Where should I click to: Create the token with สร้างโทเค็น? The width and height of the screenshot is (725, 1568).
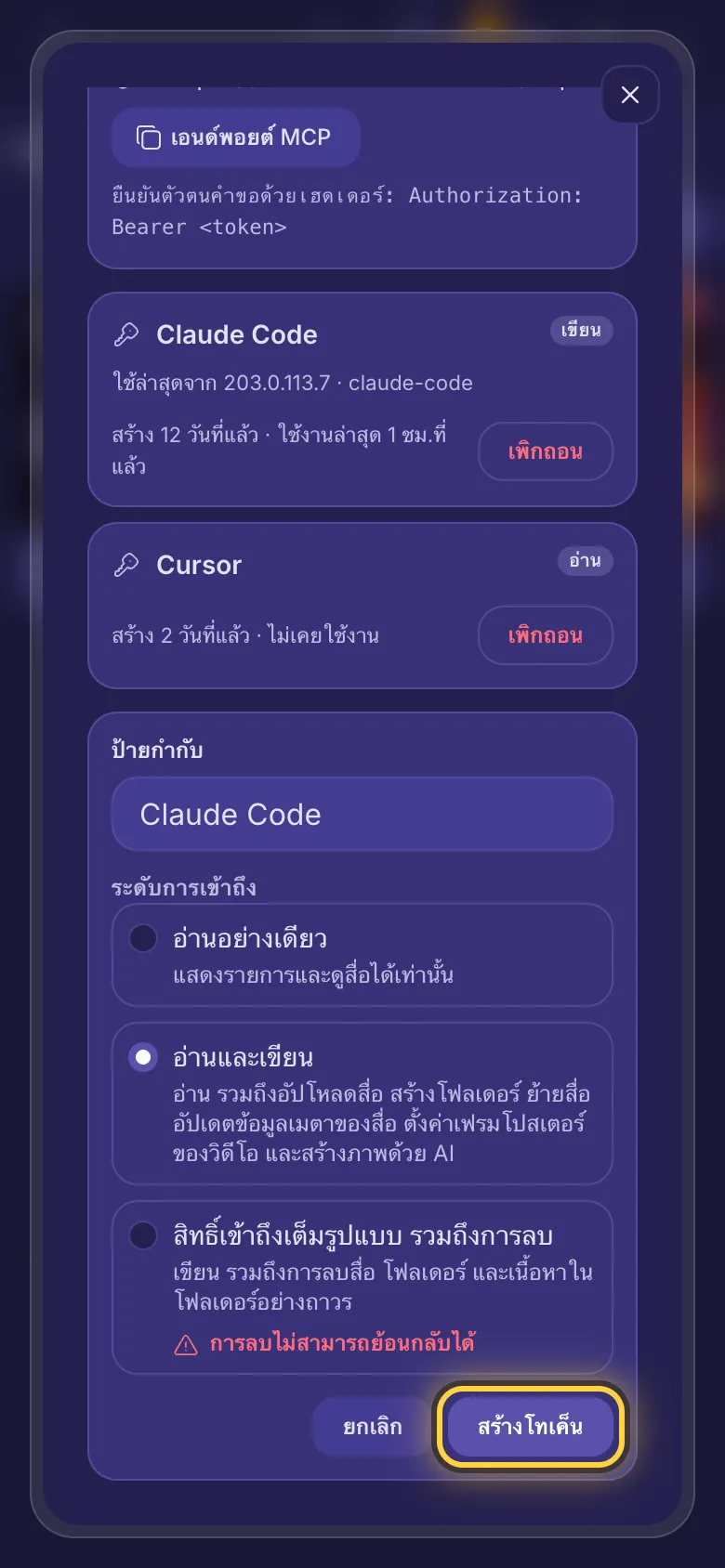(531, 1427)
